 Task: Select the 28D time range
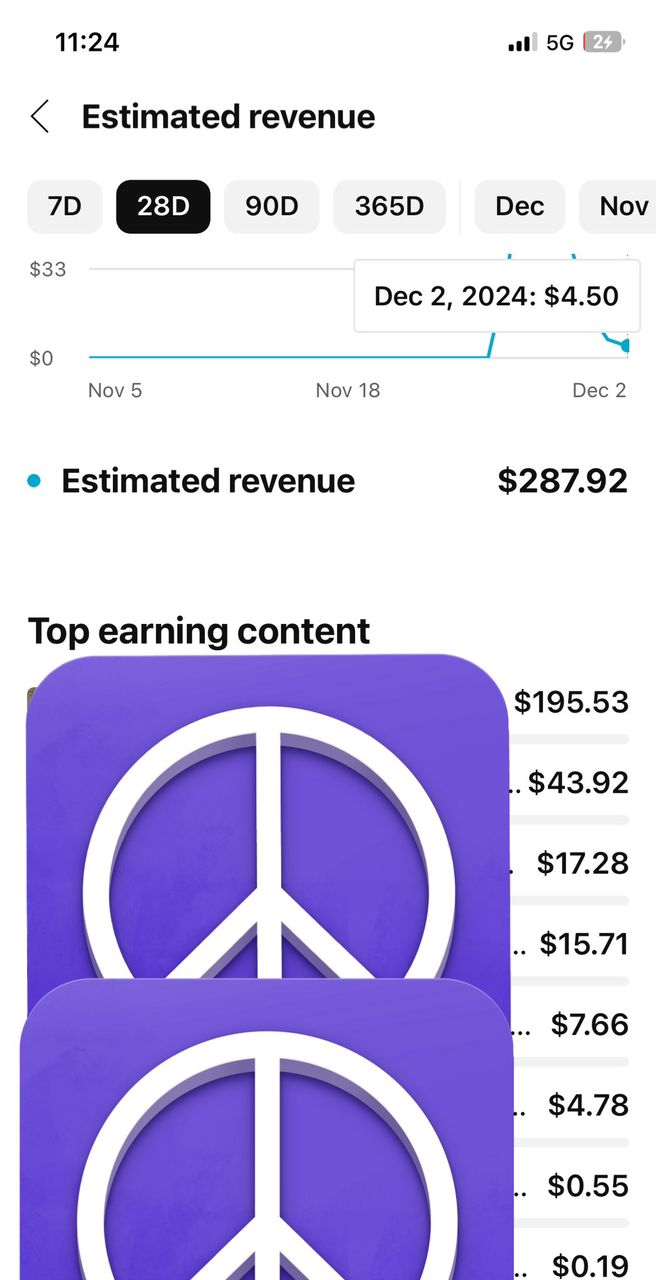click(163, 207)
